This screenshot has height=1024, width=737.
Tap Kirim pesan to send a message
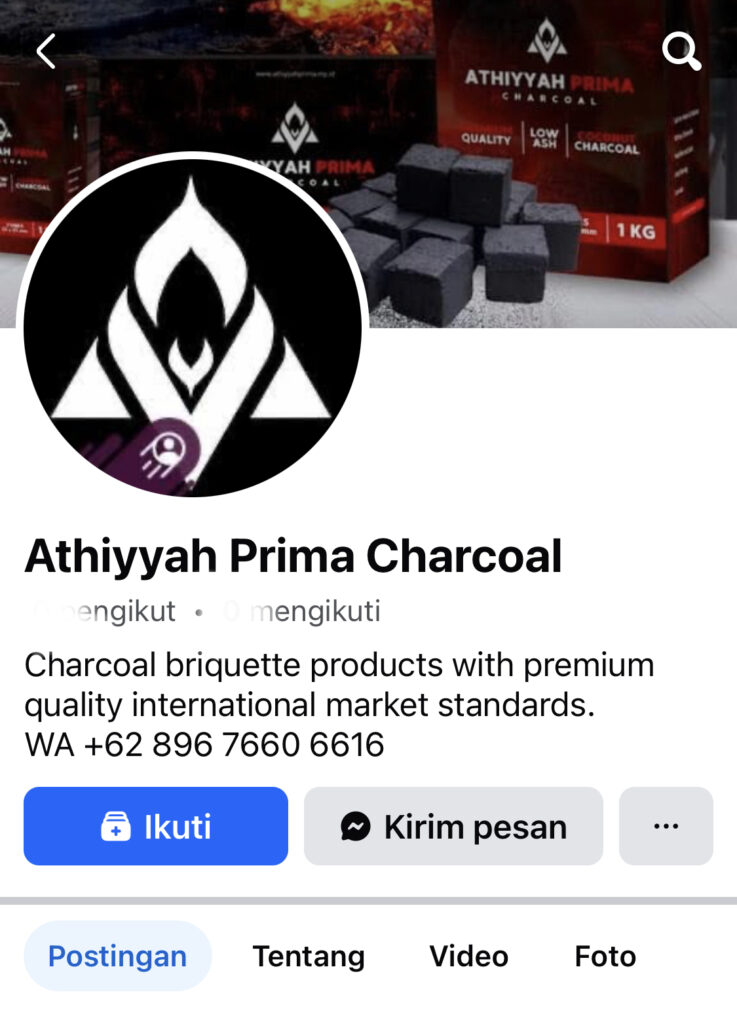click(453, 827)
